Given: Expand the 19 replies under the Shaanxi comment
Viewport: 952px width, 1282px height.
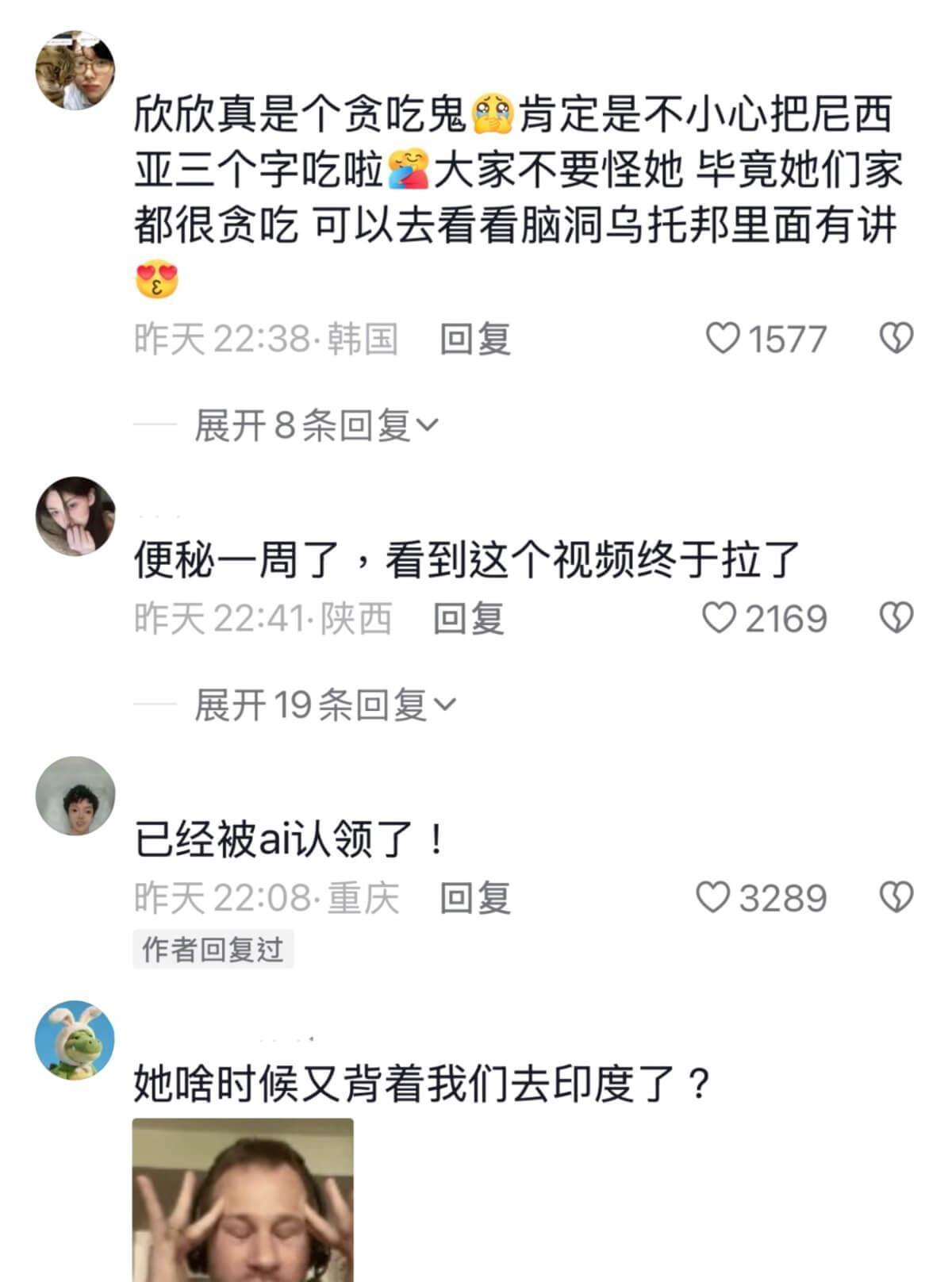Looking at the screenshot, I should point(325,704).
